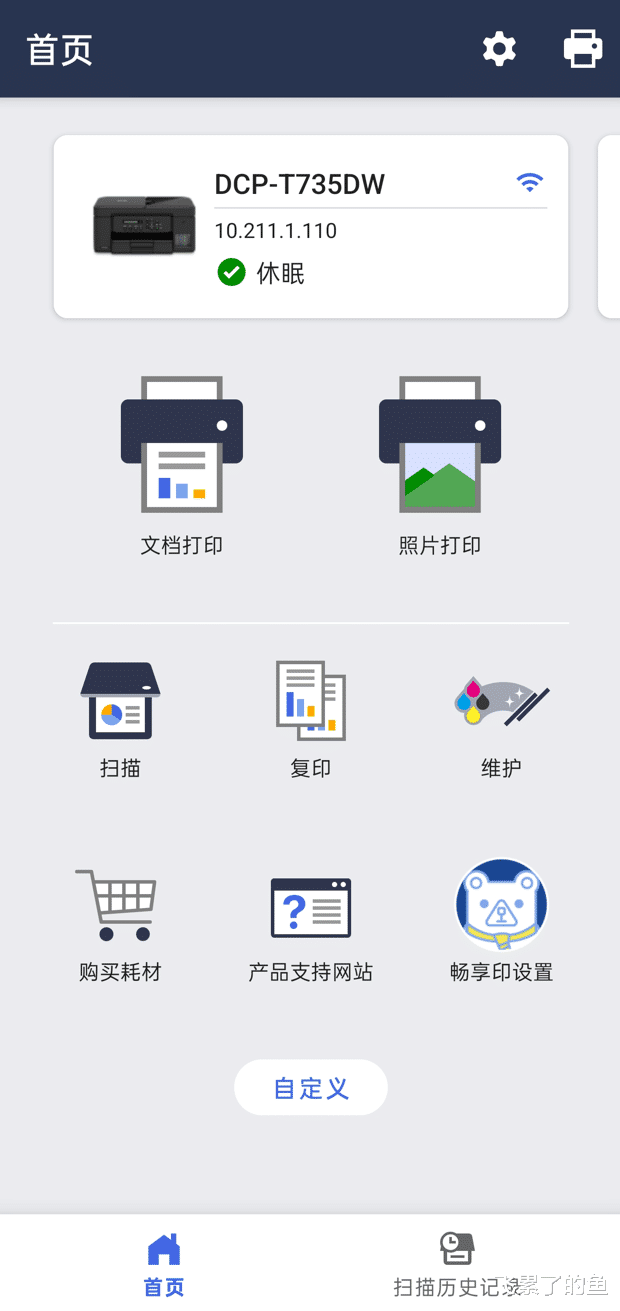Switch to the 扫描历史记录 tab
Screen dimensions: 620x1311
pyautogui.click(x=456, y=1264)
